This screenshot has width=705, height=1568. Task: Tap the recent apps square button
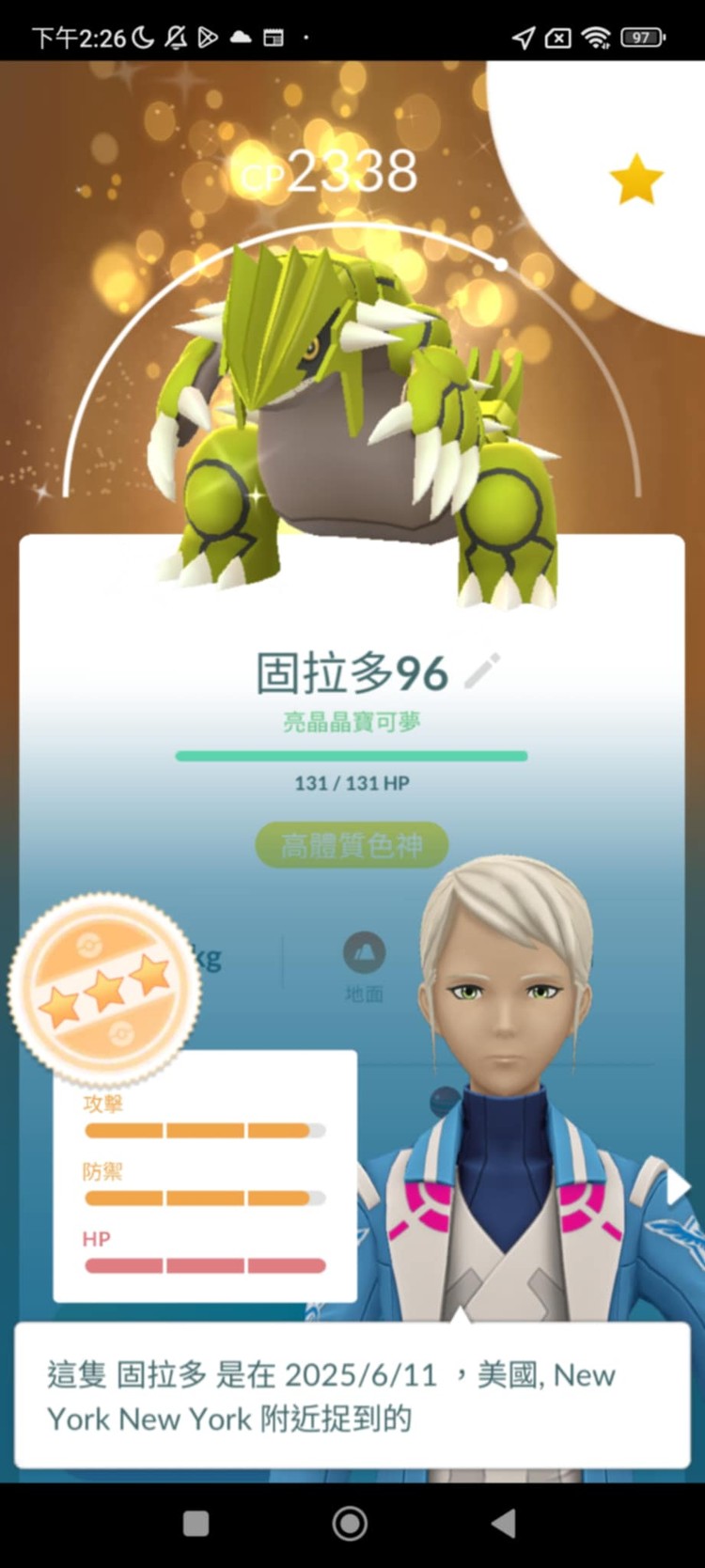[196, 1521]
